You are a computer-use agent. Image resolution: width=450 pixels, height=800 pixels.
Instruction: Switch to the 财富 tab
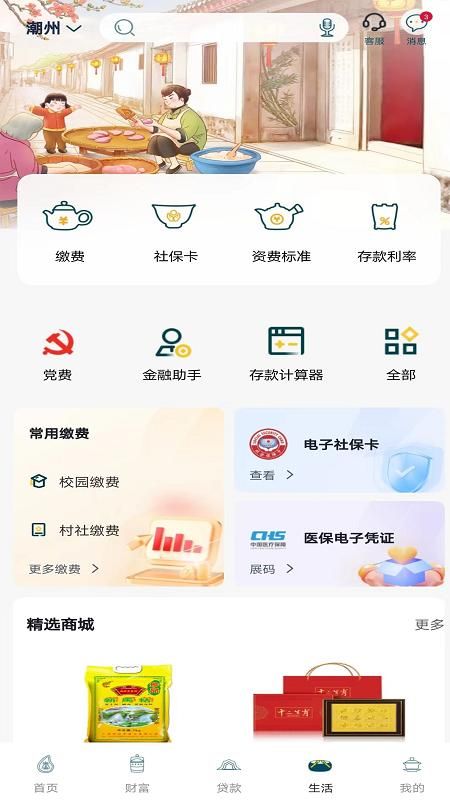pyautogui.click(x=137, y=772)
